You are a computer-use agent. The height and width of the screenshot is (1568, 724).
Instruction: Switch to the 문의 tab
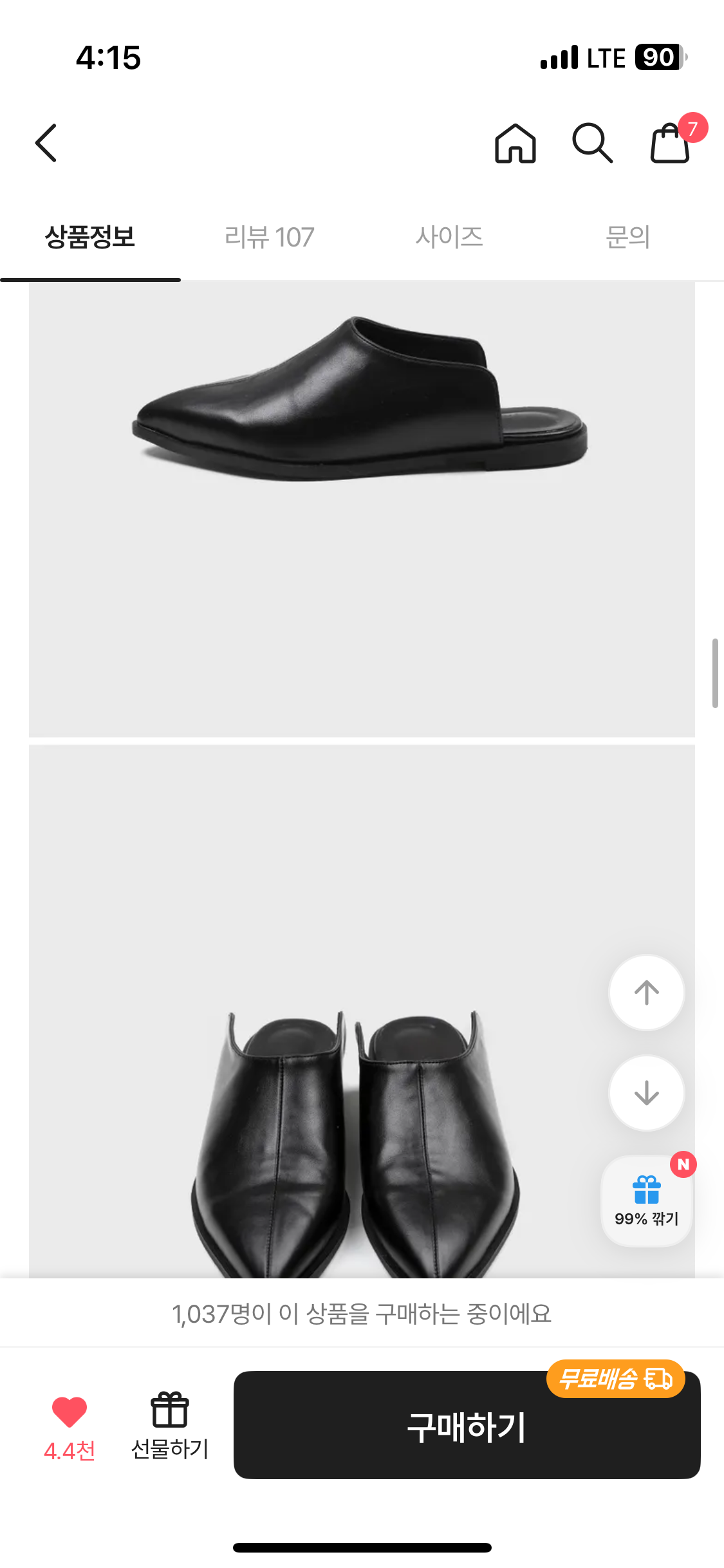click(627, 237)
